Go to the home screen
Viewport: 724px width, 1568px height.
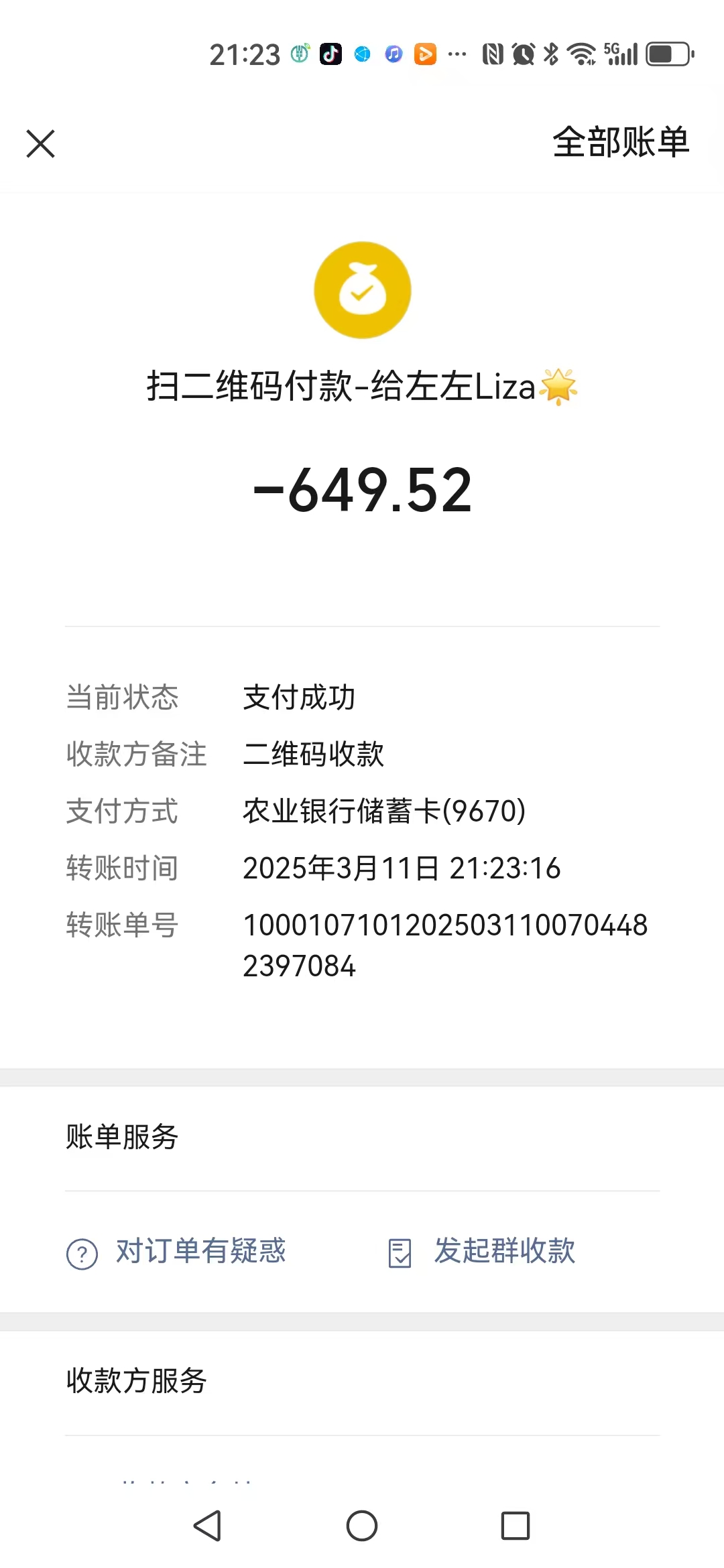click(x=362, y=1526)
